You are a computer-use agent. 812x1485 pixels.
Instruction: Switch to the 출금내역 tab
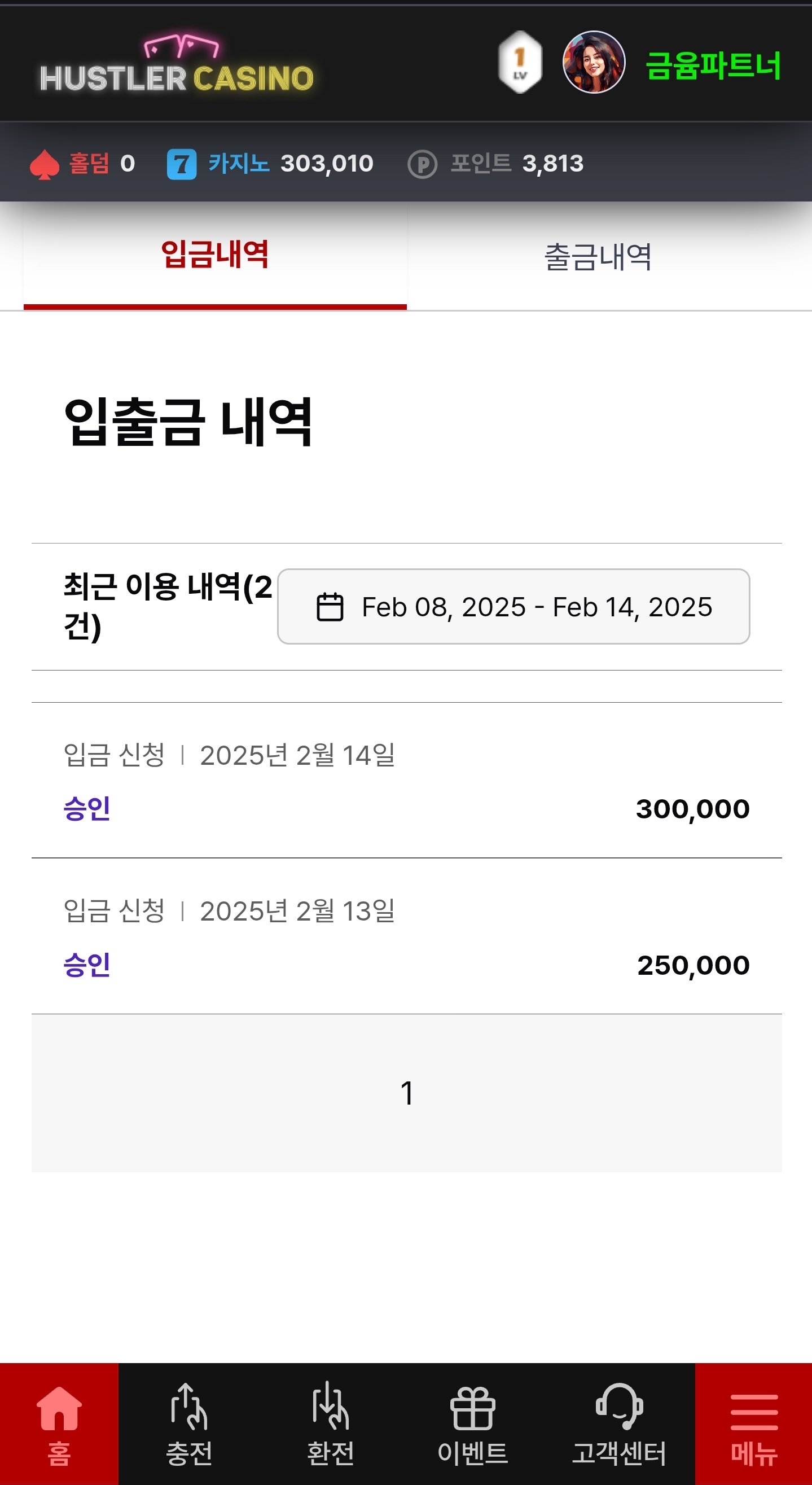(598, 257)
